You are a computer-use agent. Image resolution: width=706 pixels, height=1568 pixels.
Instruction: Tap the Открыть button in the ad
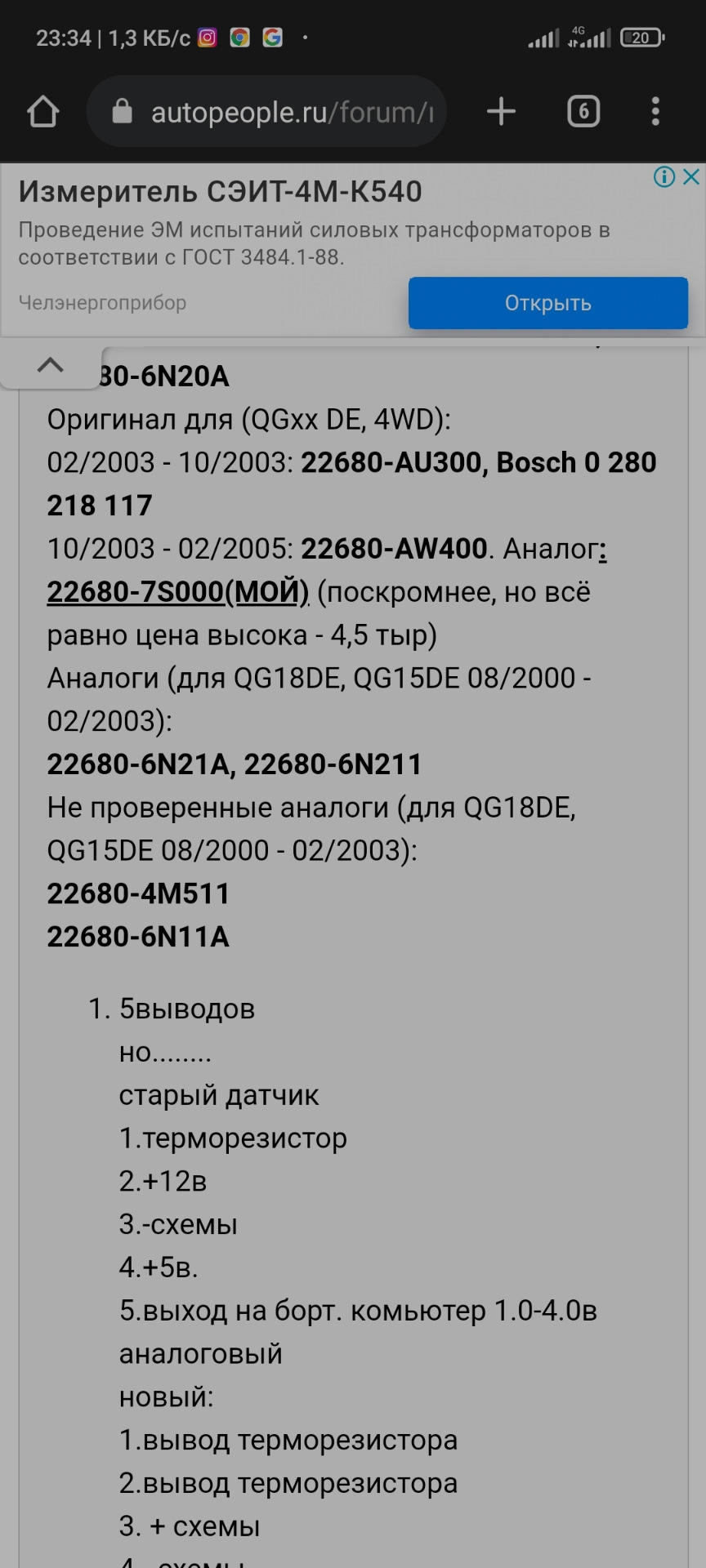[548, 303]
